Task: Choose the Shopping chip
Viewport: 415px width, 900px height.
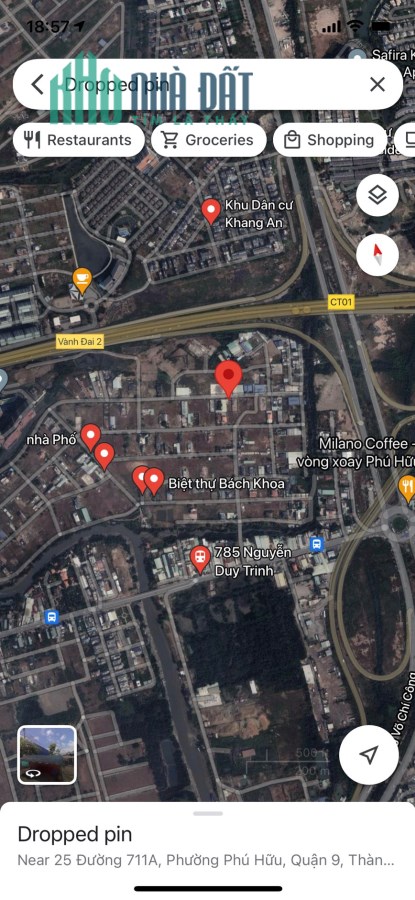Action: (x=330, y=140)
